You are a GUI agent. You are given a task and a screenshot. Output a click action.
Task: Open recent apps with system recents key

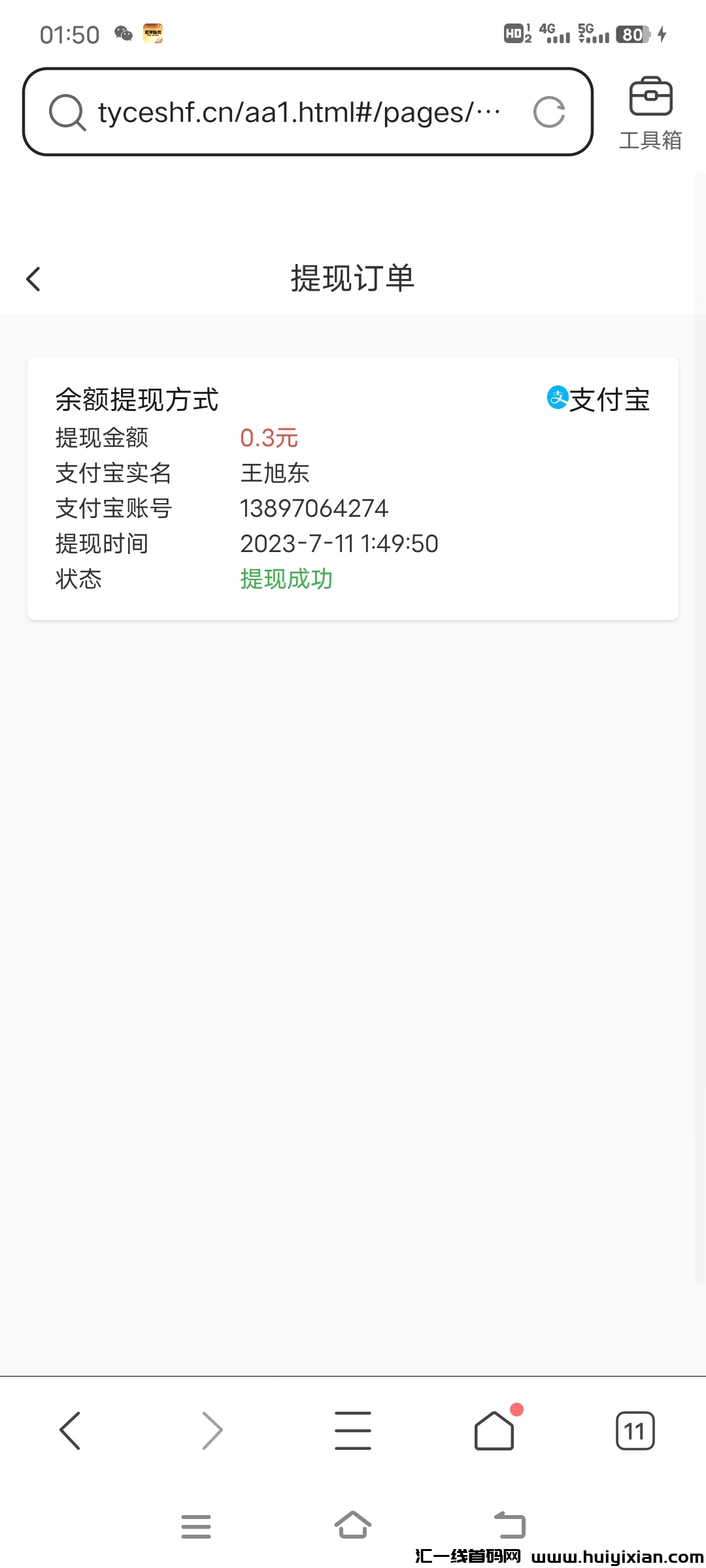[197, 1527]
